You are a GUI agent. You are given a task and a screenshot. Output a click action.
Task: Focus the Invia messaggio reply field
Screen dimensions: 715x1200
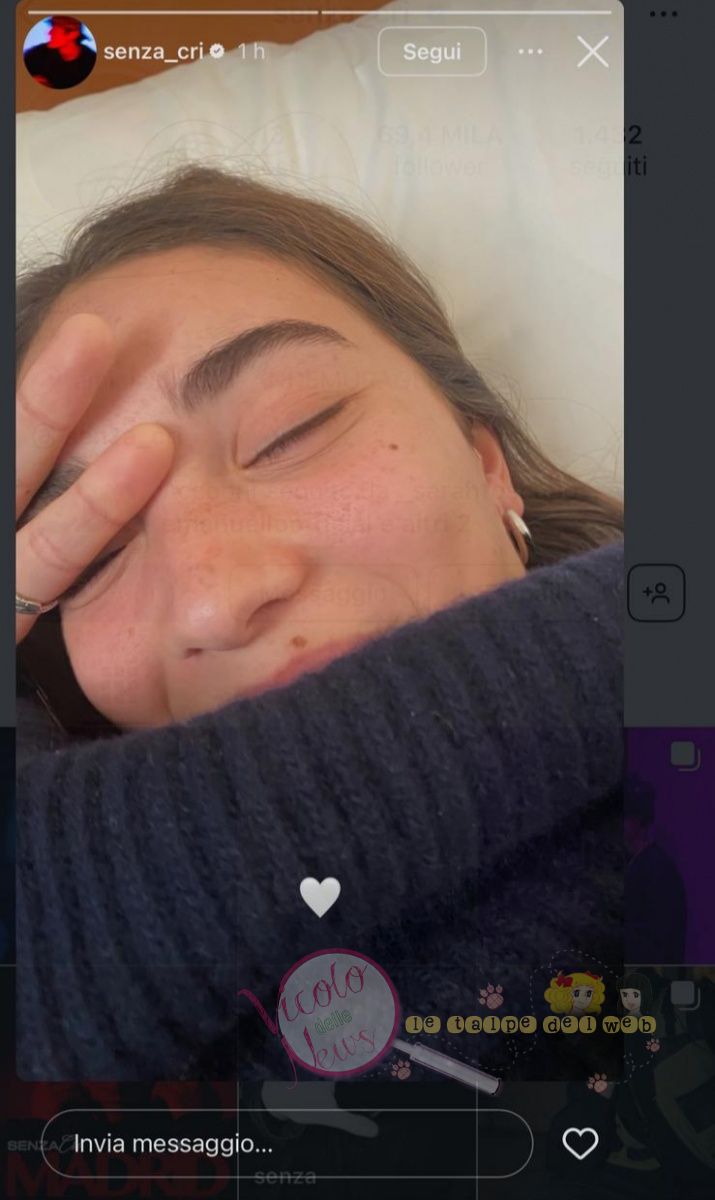click(286, 1143)
